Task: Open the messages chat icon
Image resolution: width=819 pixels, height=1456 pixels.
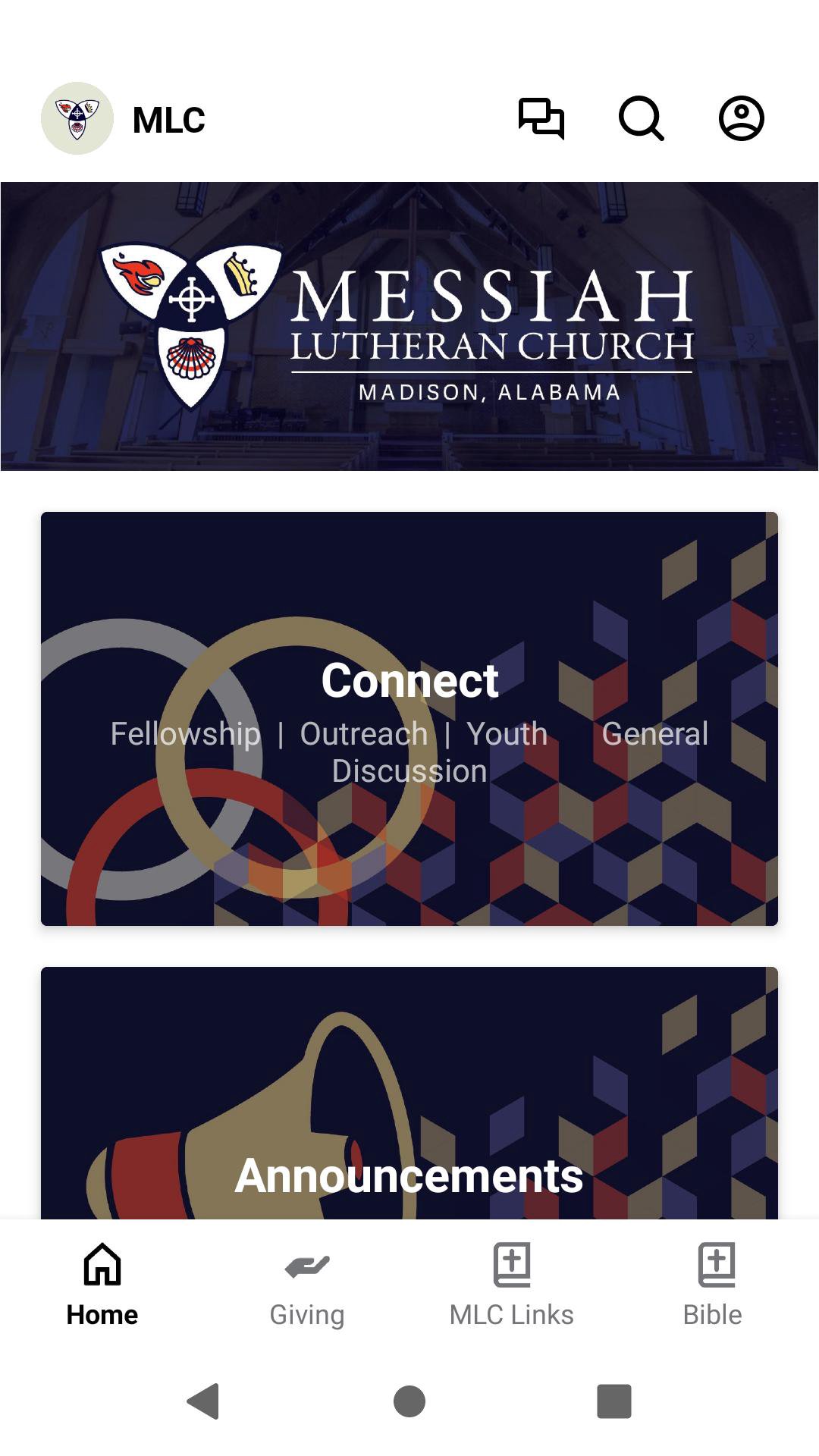Action: click(541, 118)
